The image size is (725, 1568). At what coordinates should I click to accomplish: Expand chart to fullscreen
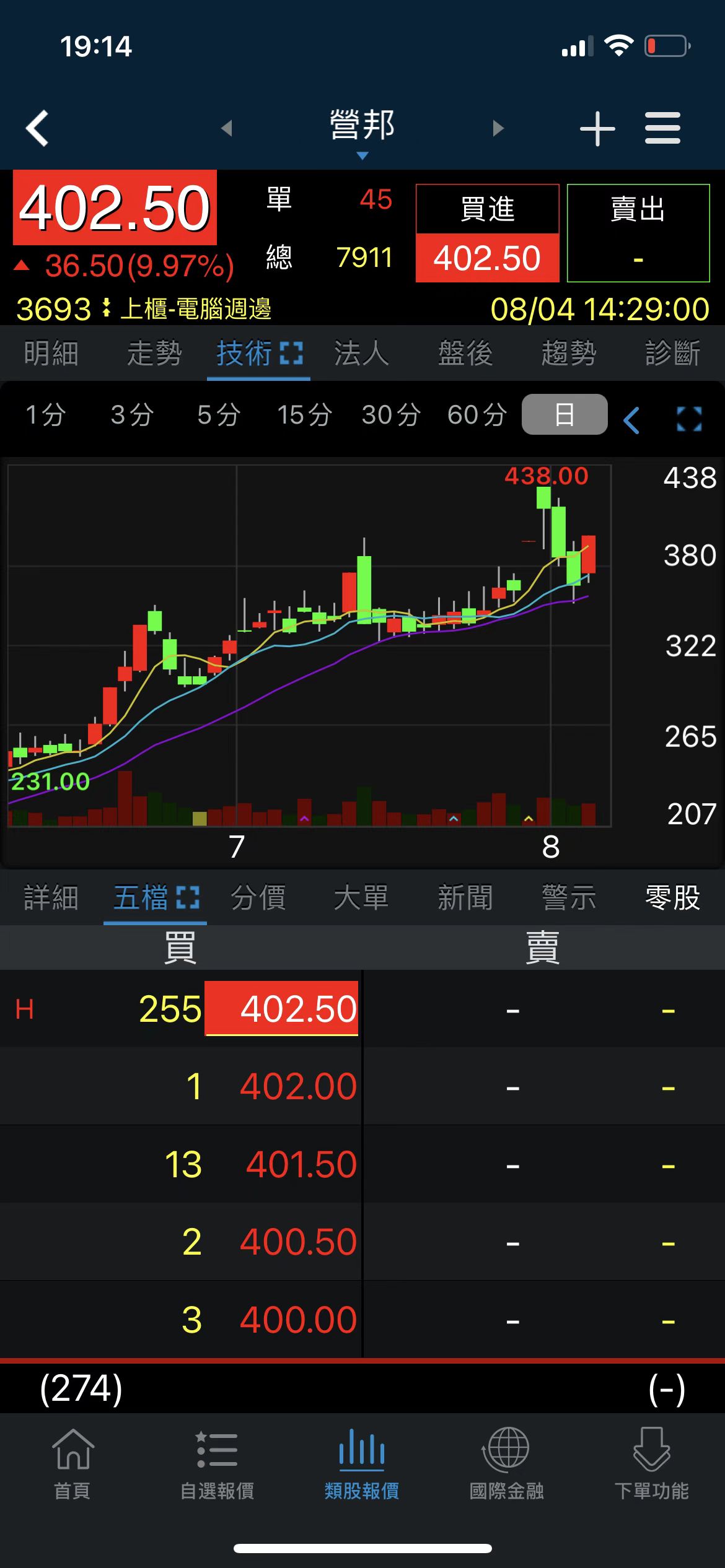[x=689, y=419]
